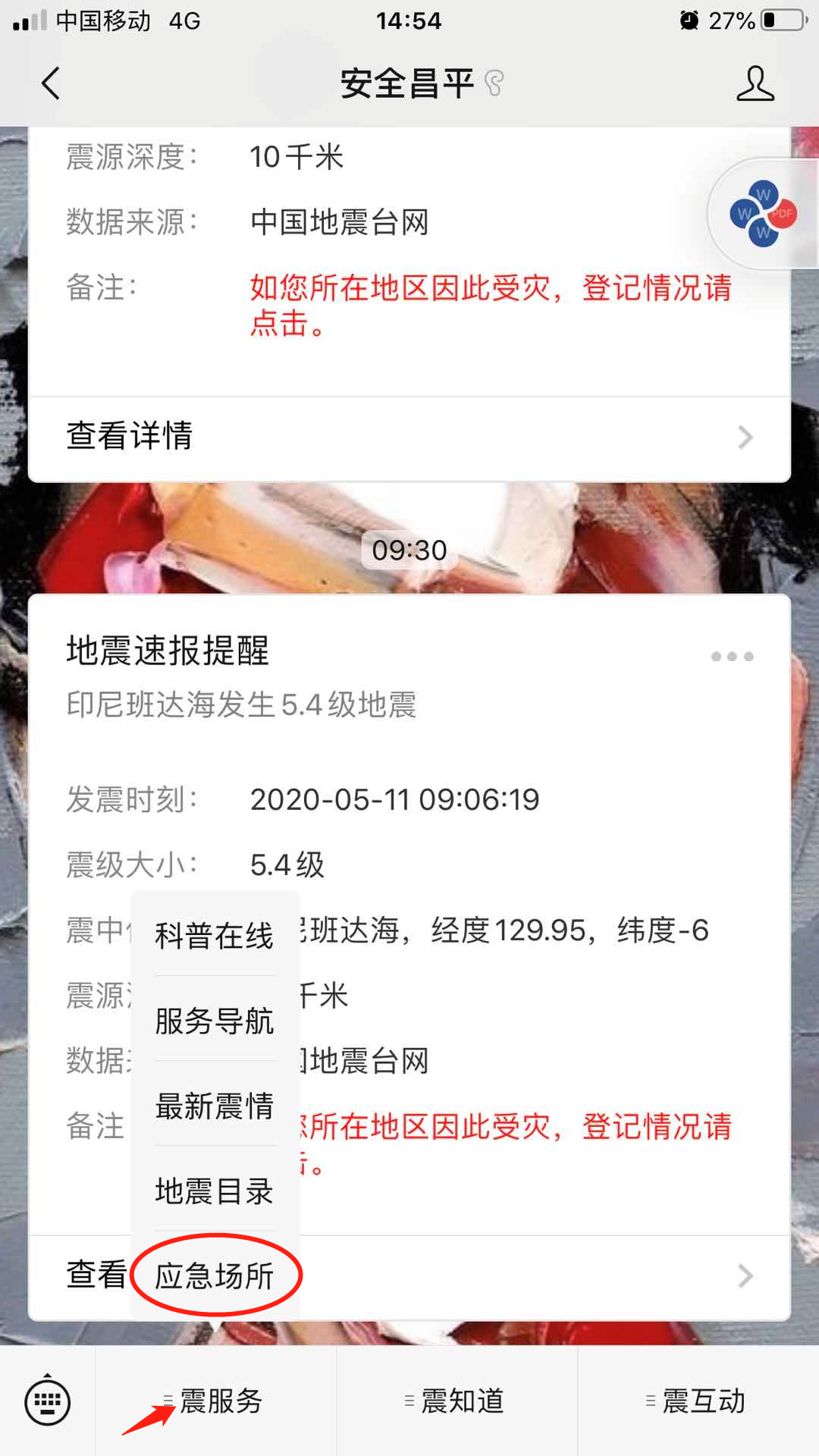
Task: Open the 震知道 bottom menu
Action: [x=457, y=1401]
